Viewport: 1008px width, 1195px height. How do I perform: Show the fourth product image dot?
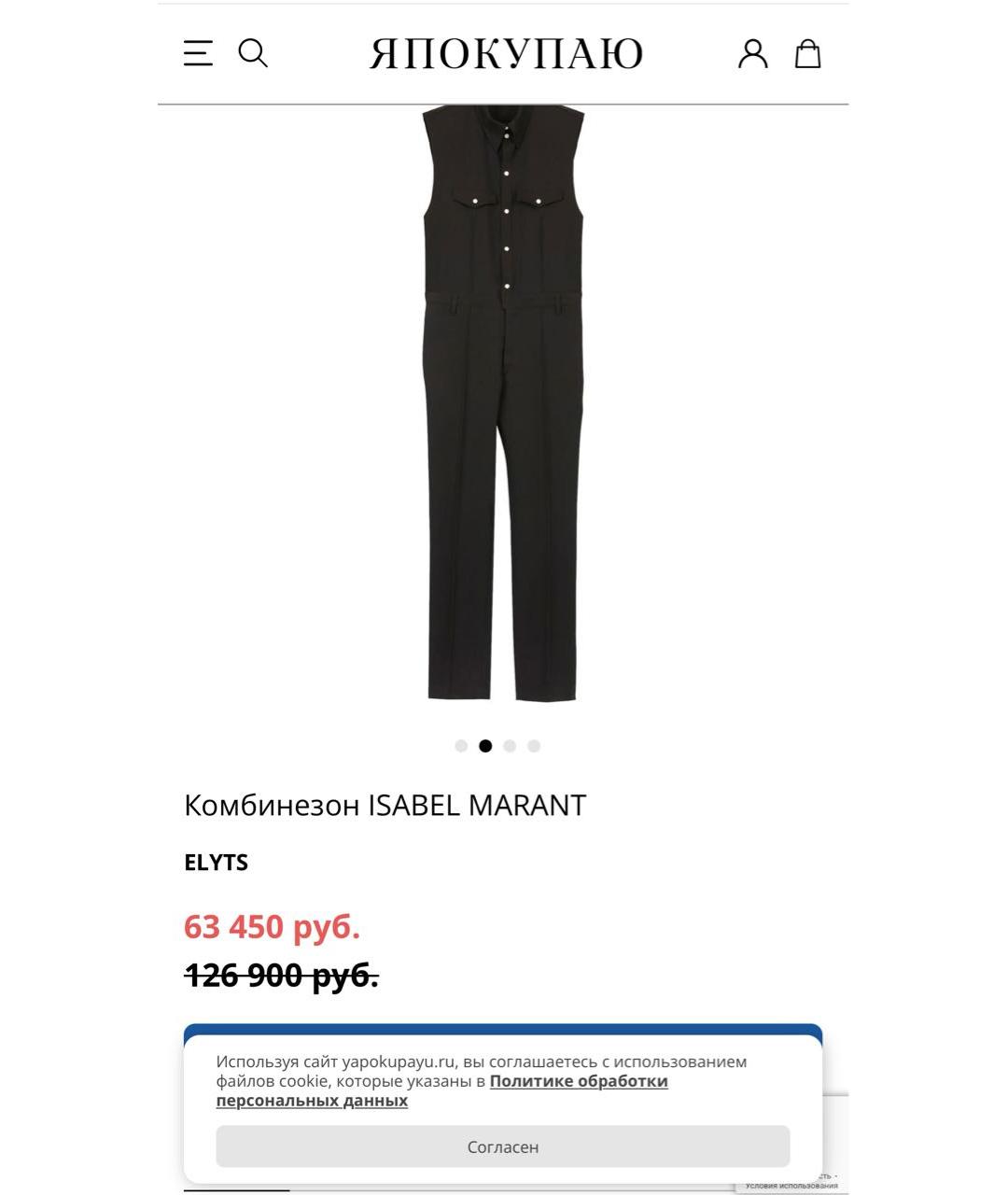534,746
